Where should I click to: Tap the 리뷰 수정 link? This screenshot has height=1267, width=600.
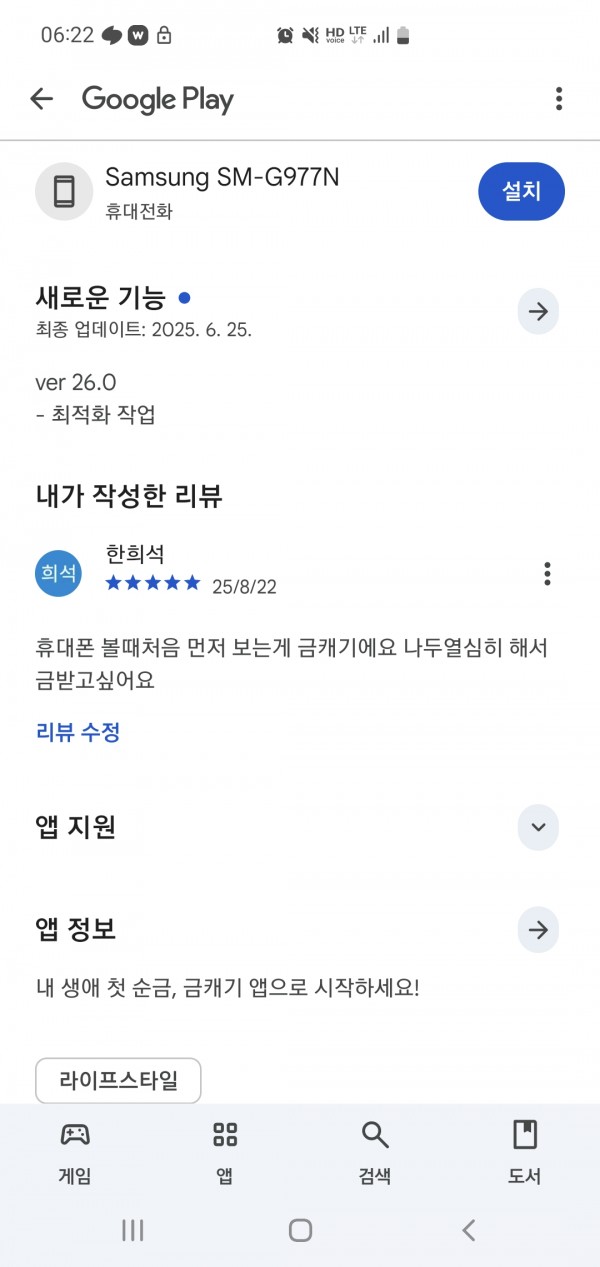[78, 732]
